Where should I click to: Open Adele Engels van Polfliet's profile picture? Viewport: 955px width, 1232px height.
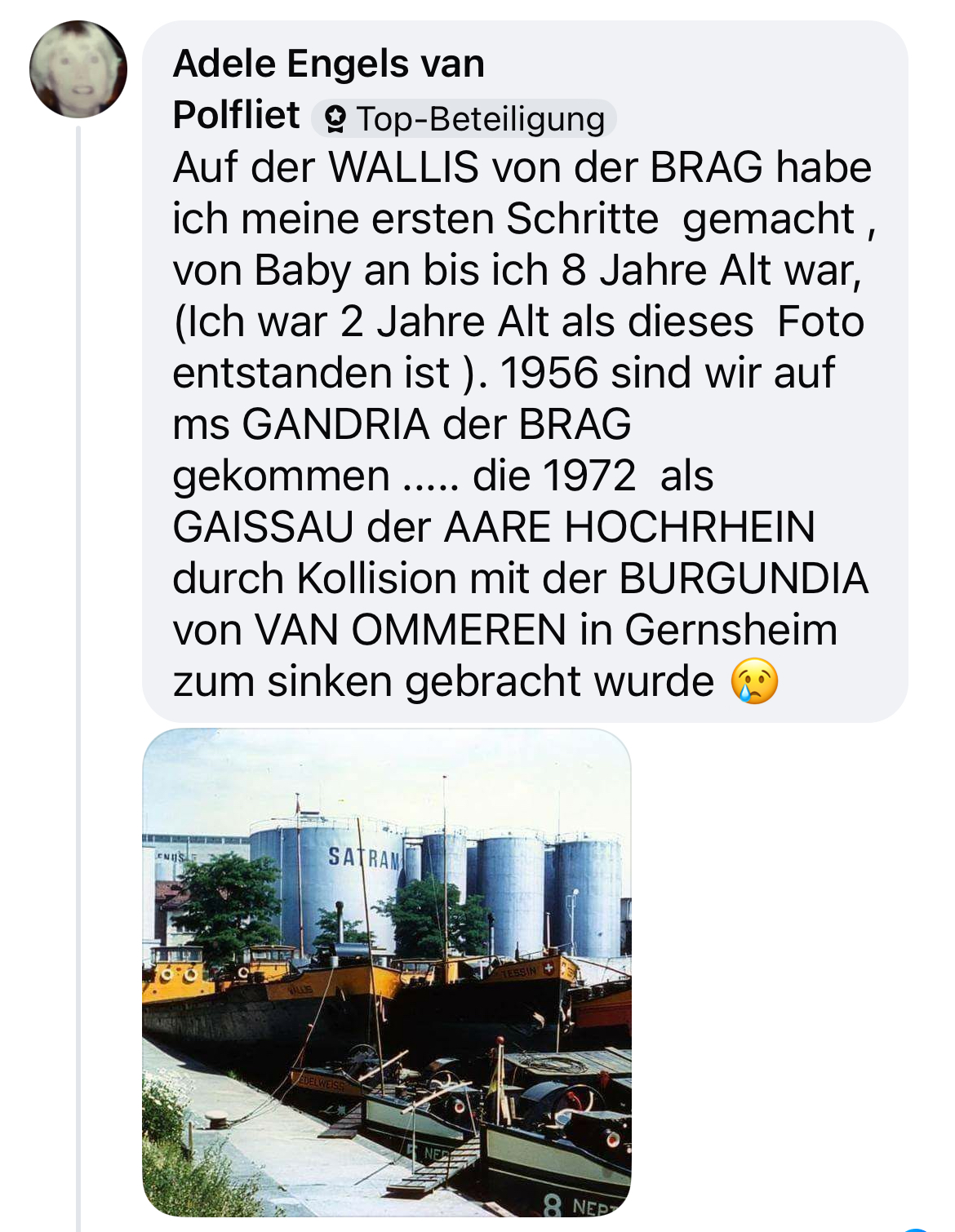(78, 69)
